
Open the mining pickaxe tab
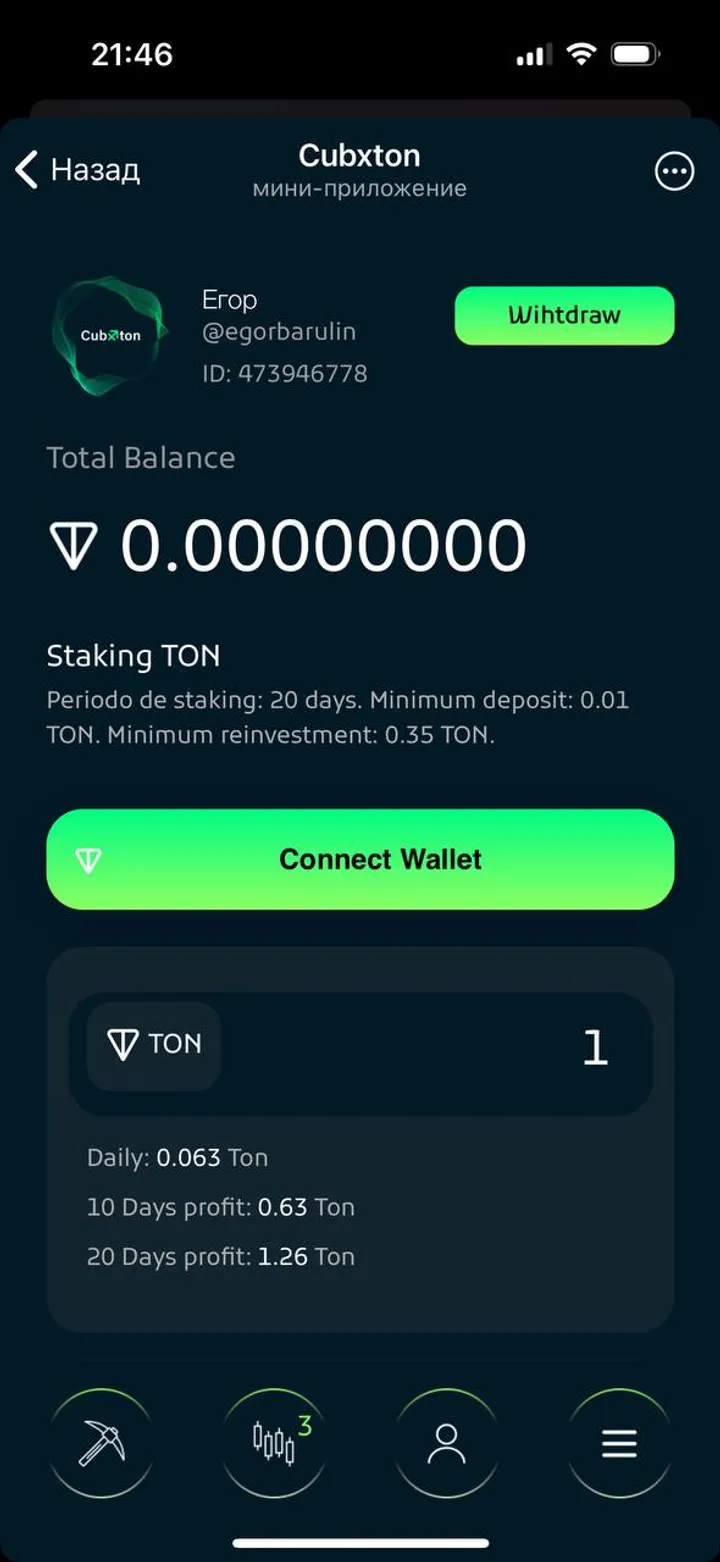101,1442
